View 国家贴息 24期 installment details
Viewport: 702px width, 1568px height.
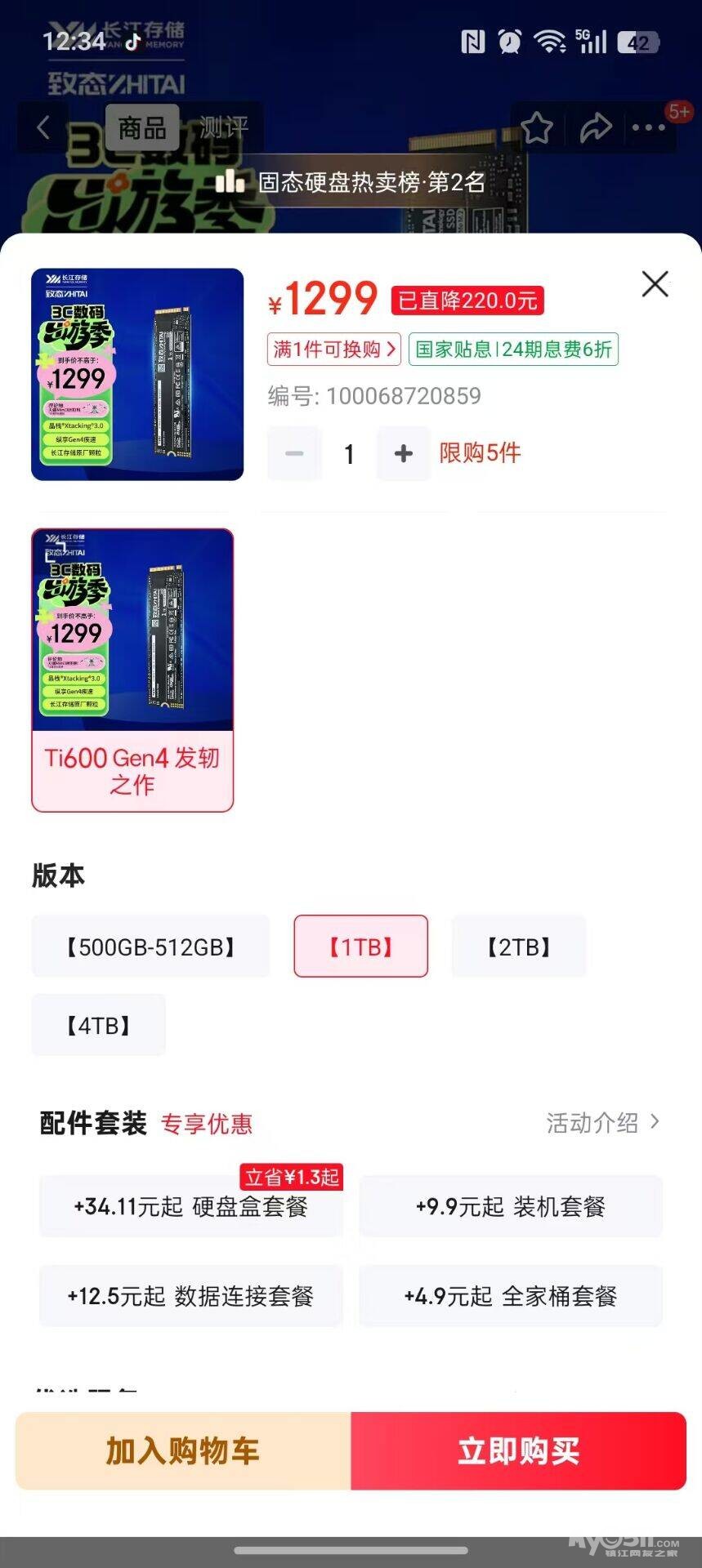[513, 350]
